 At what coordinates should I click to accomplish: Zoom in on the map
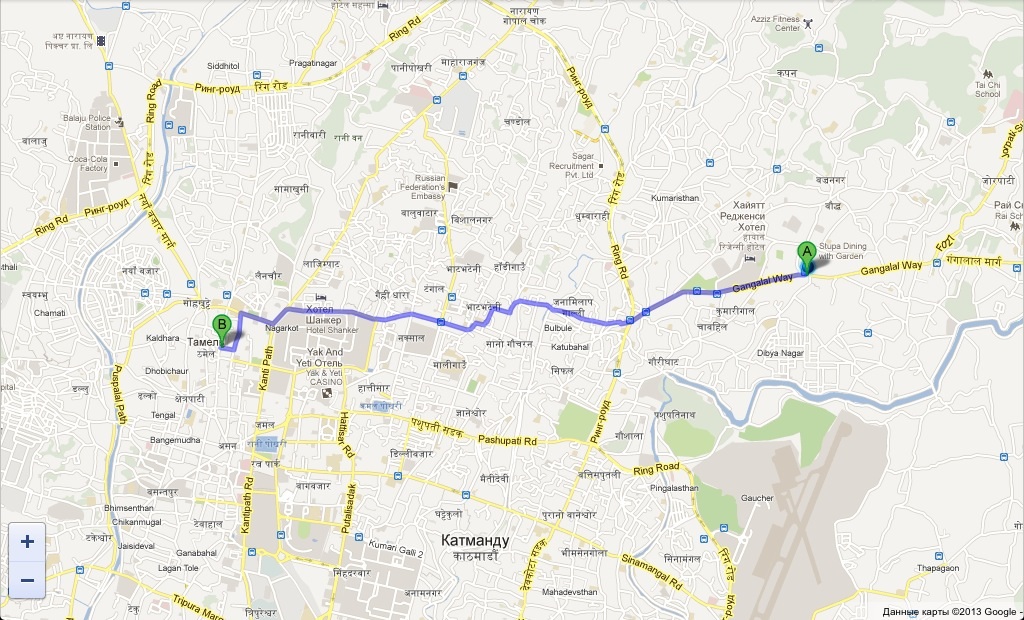[x=27, y=542]
